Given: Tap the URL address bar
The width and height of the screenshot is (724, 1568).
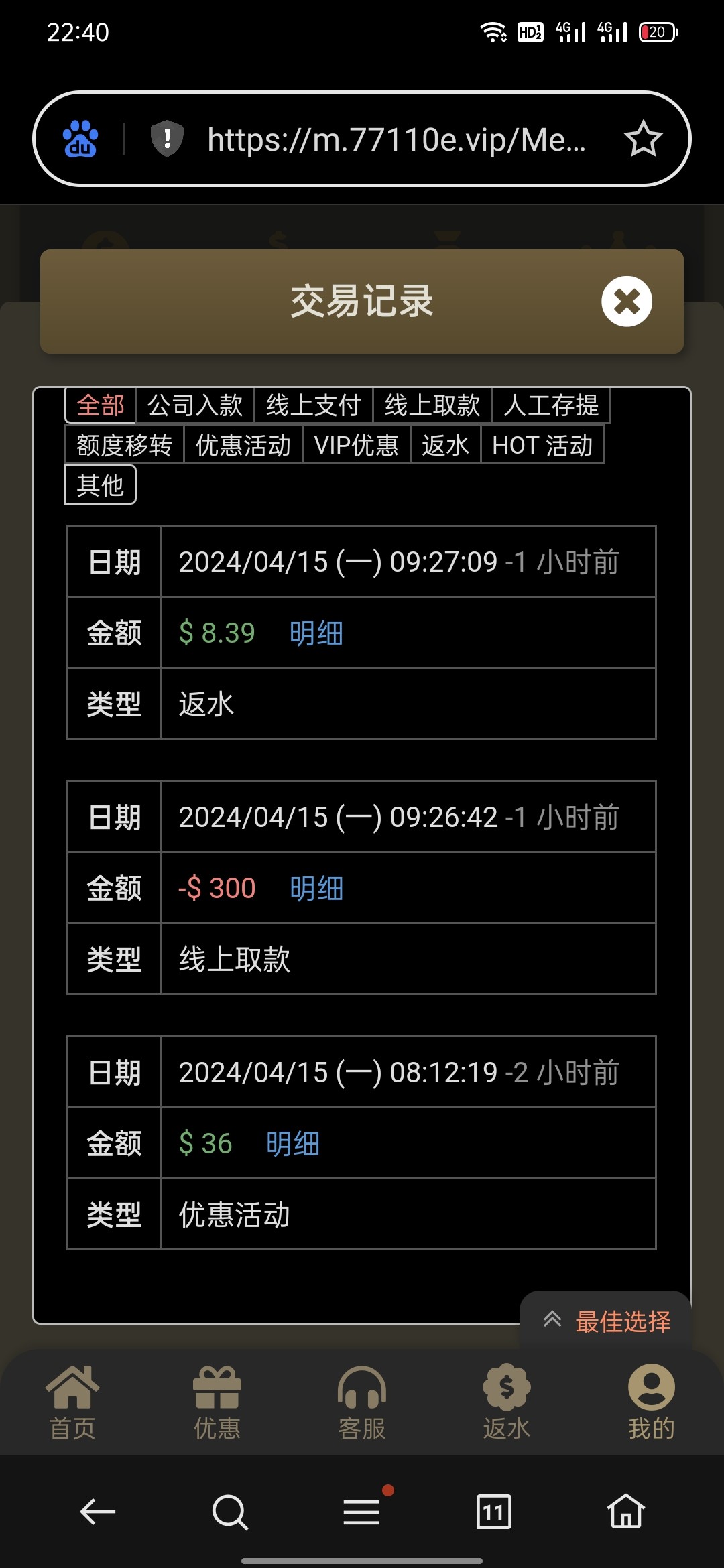Looking at the screenshot, I should pos(396,139).
